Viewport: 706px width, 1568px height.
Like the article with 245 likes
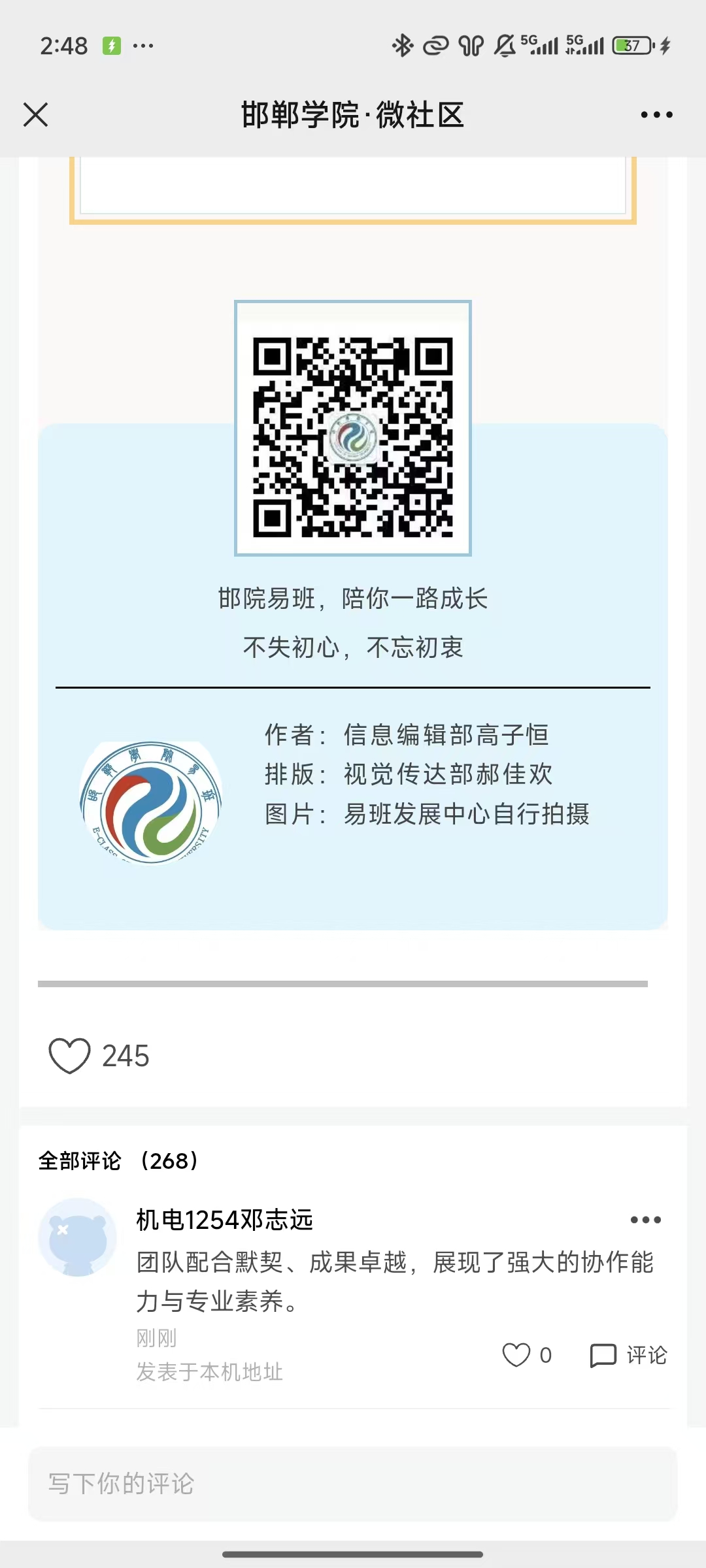tap(69, 1056)
